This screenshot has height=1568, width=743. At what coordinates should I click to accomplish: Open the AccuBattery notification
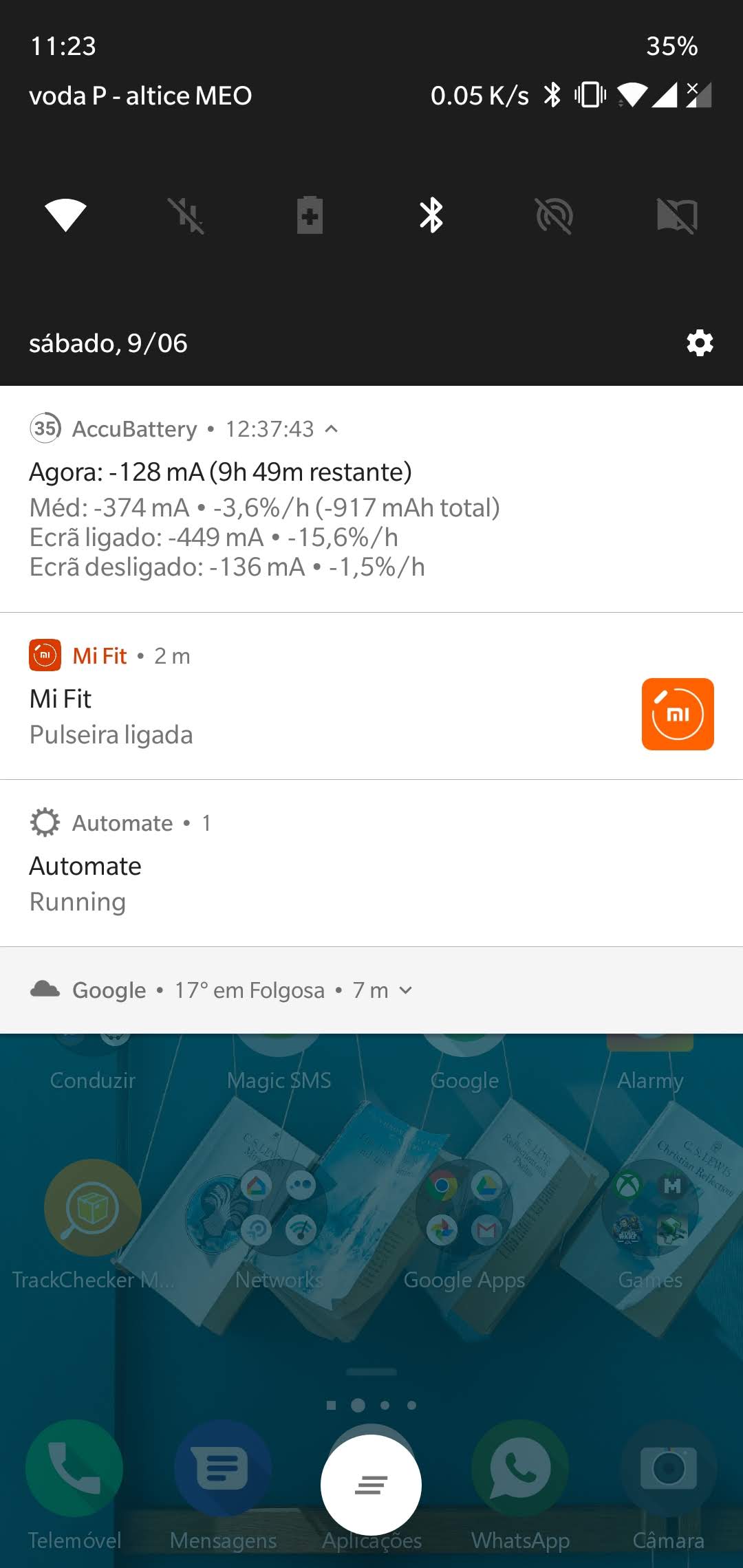[275, 509]
